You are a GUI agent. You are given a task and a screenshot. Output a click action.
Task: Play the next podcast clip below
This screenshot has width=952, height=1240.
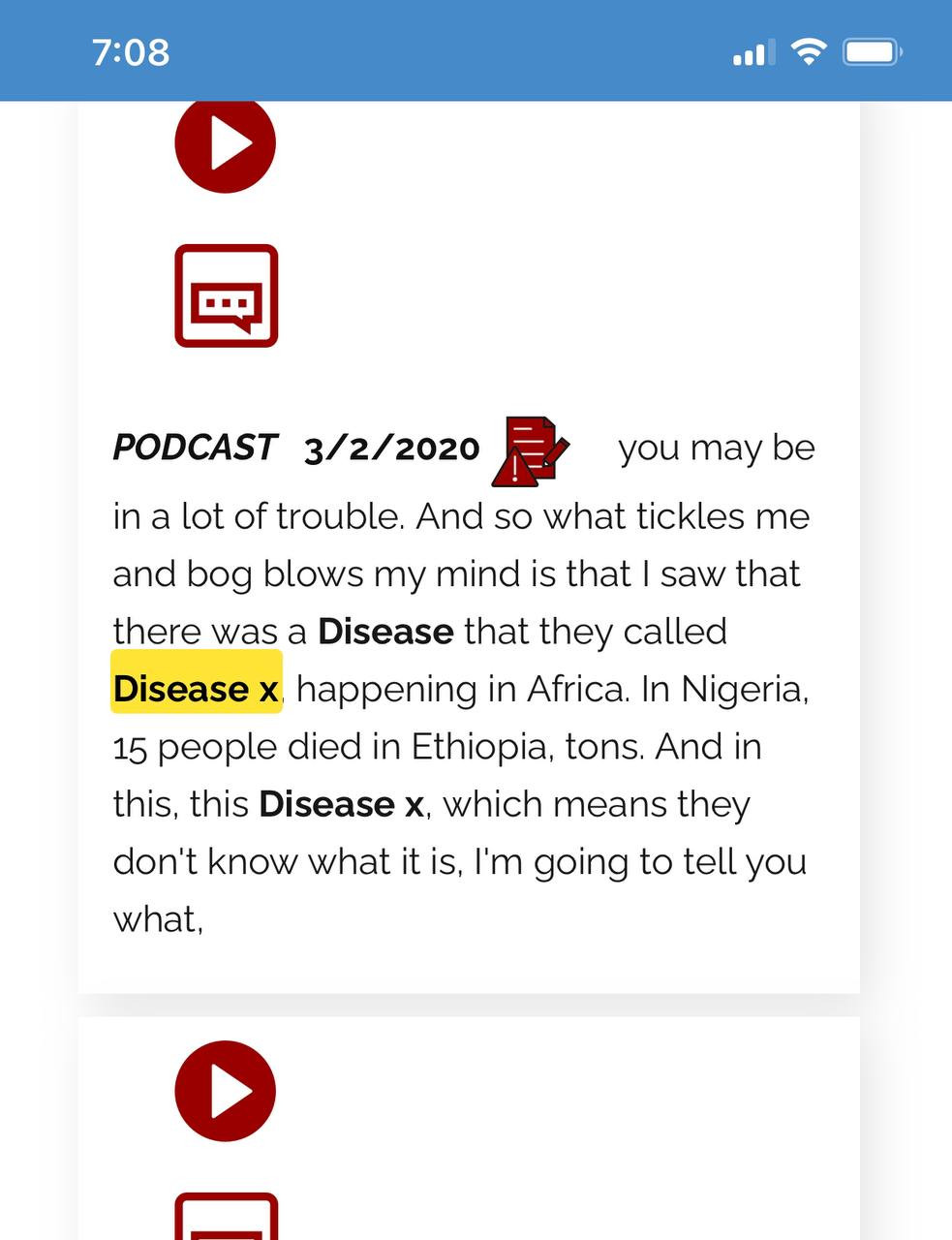tap(225, 1091)
